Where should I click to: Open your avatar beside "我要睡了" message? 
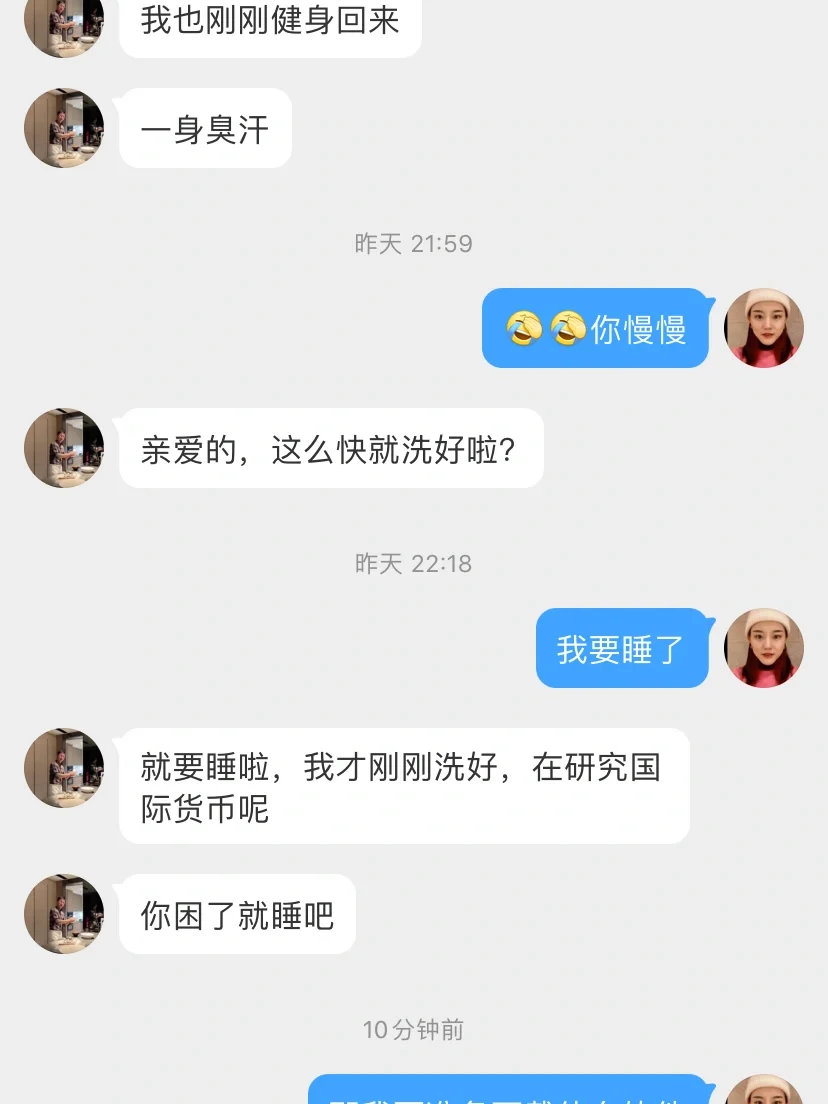click(x=764, y=648)
